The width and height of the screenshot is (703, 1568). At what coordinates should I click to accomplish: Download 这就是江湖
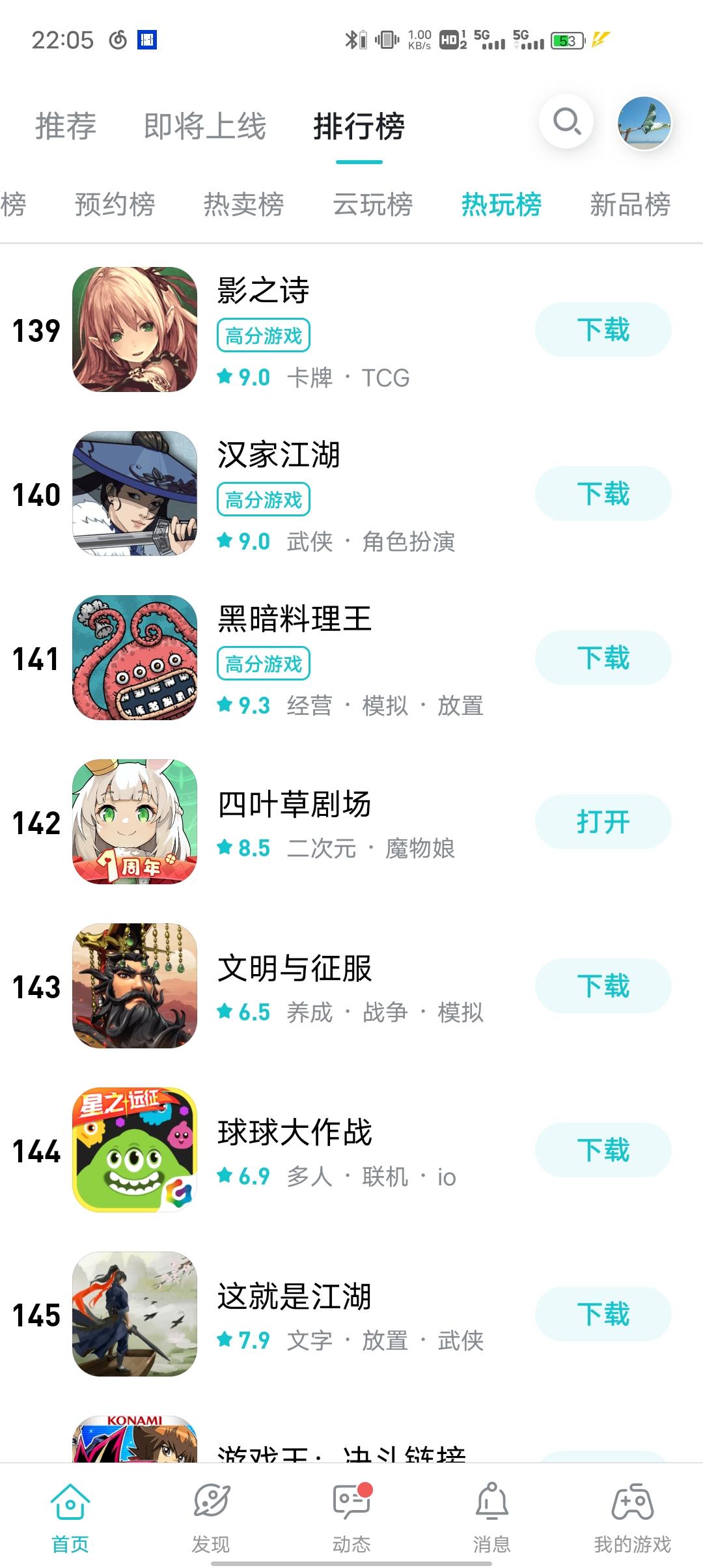click(x=603, y=1314)
